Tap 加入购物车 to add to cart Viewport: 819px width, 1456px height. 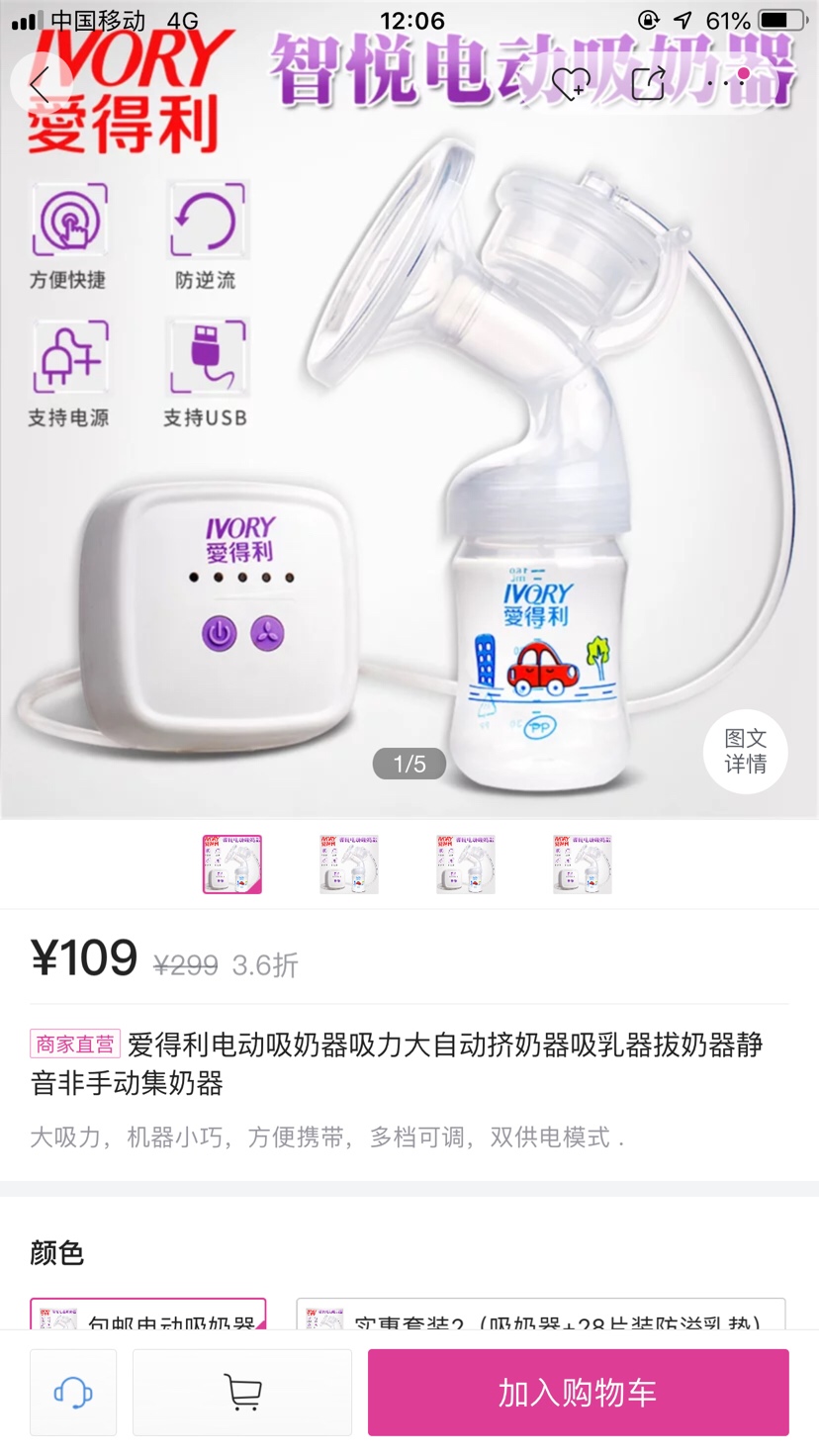coord(578,1393)
